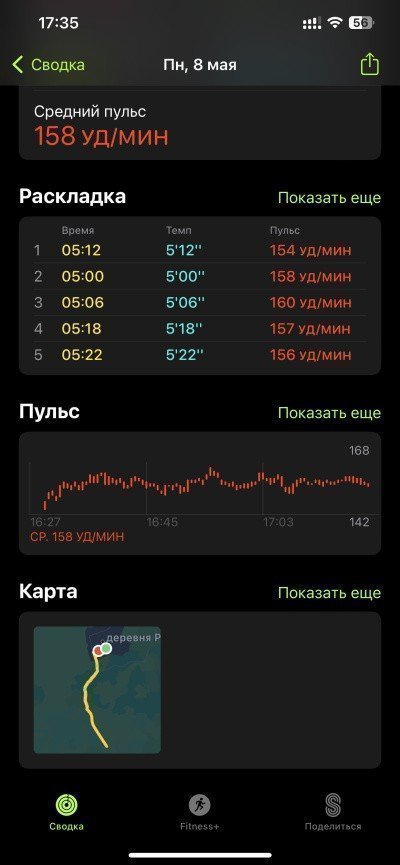Screen dimensions: 400x865
Task: Show more for Пульс chart
Action: click(x=329, y=413)
